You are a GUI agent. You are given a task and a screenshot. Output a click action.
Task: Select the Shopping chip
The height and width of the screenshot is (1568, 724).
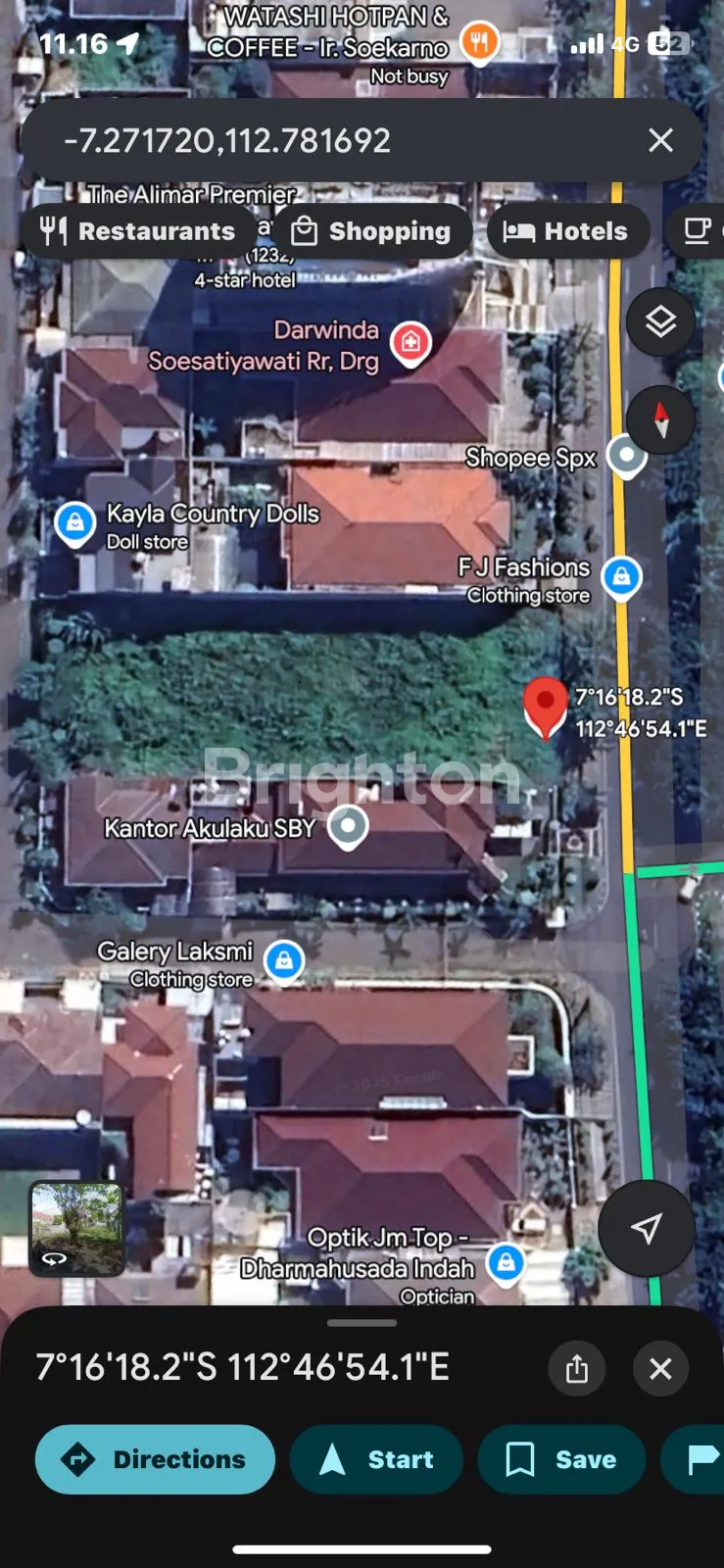(371, 231)
